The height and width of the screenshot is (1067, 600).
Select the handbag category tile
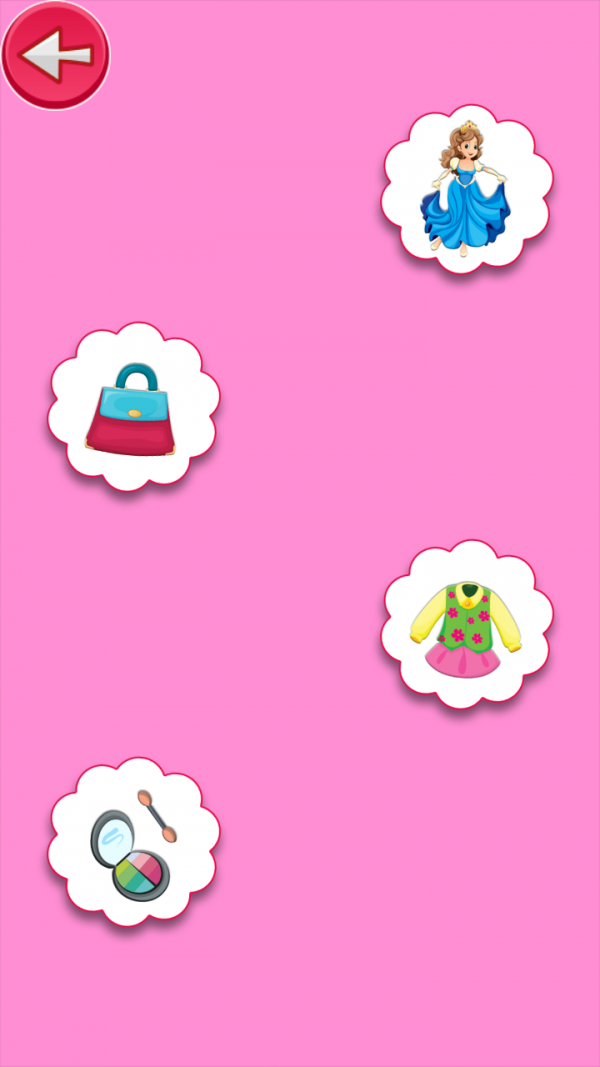click(x=134, y=407)
